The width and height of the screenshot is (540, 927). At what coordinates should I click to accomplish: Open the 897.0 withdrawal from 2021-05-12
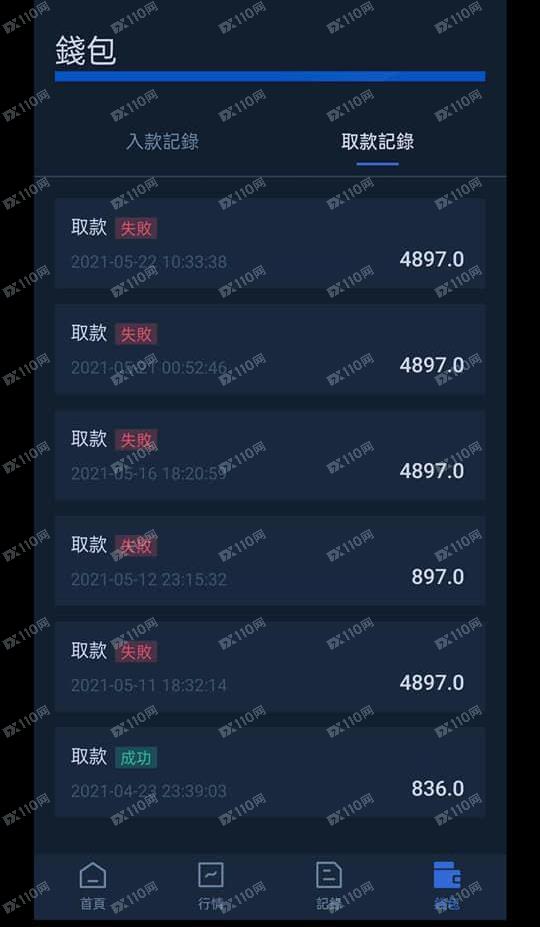[x=270, y=561]
